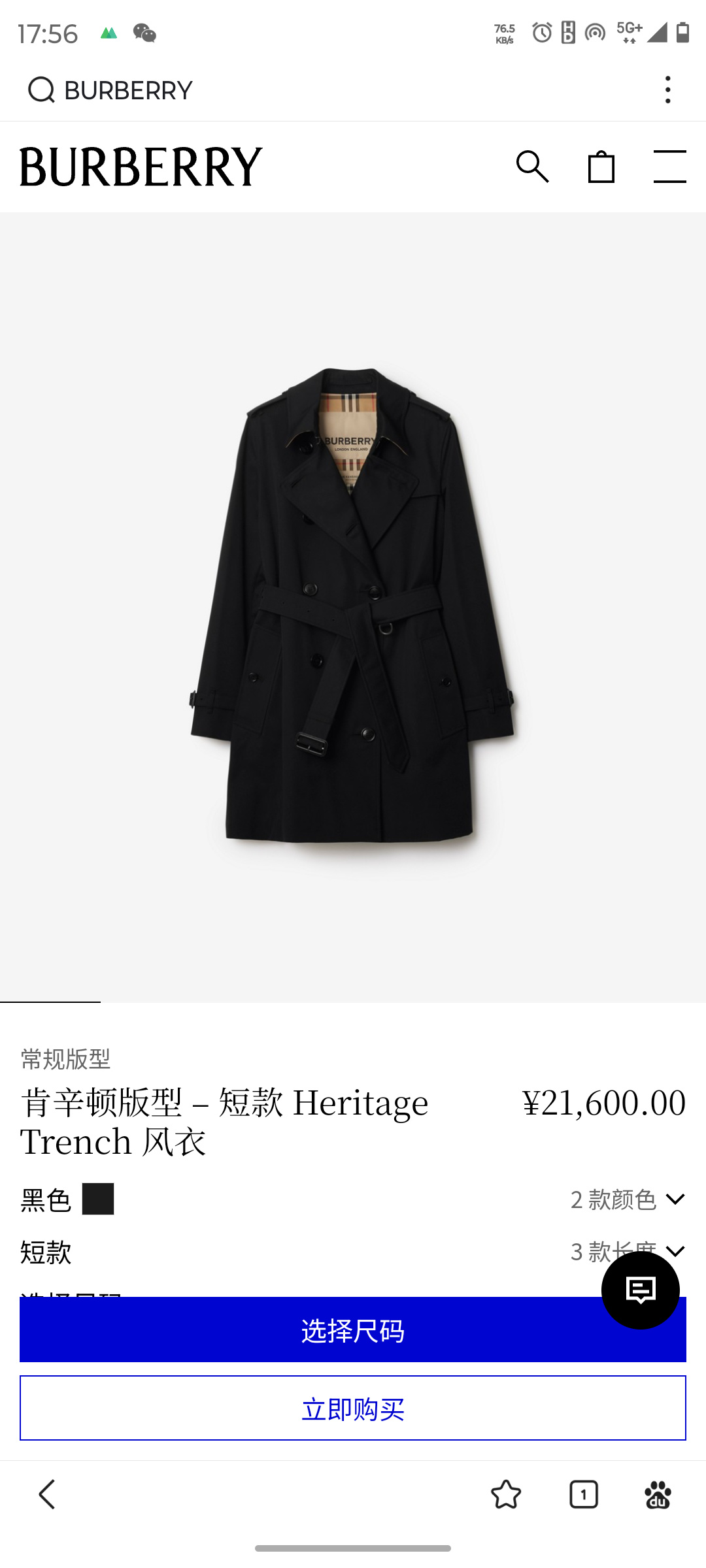Tap the BURBERRY browser address bar
Viewport: 706px width, 1568px height.
[261, 90]
